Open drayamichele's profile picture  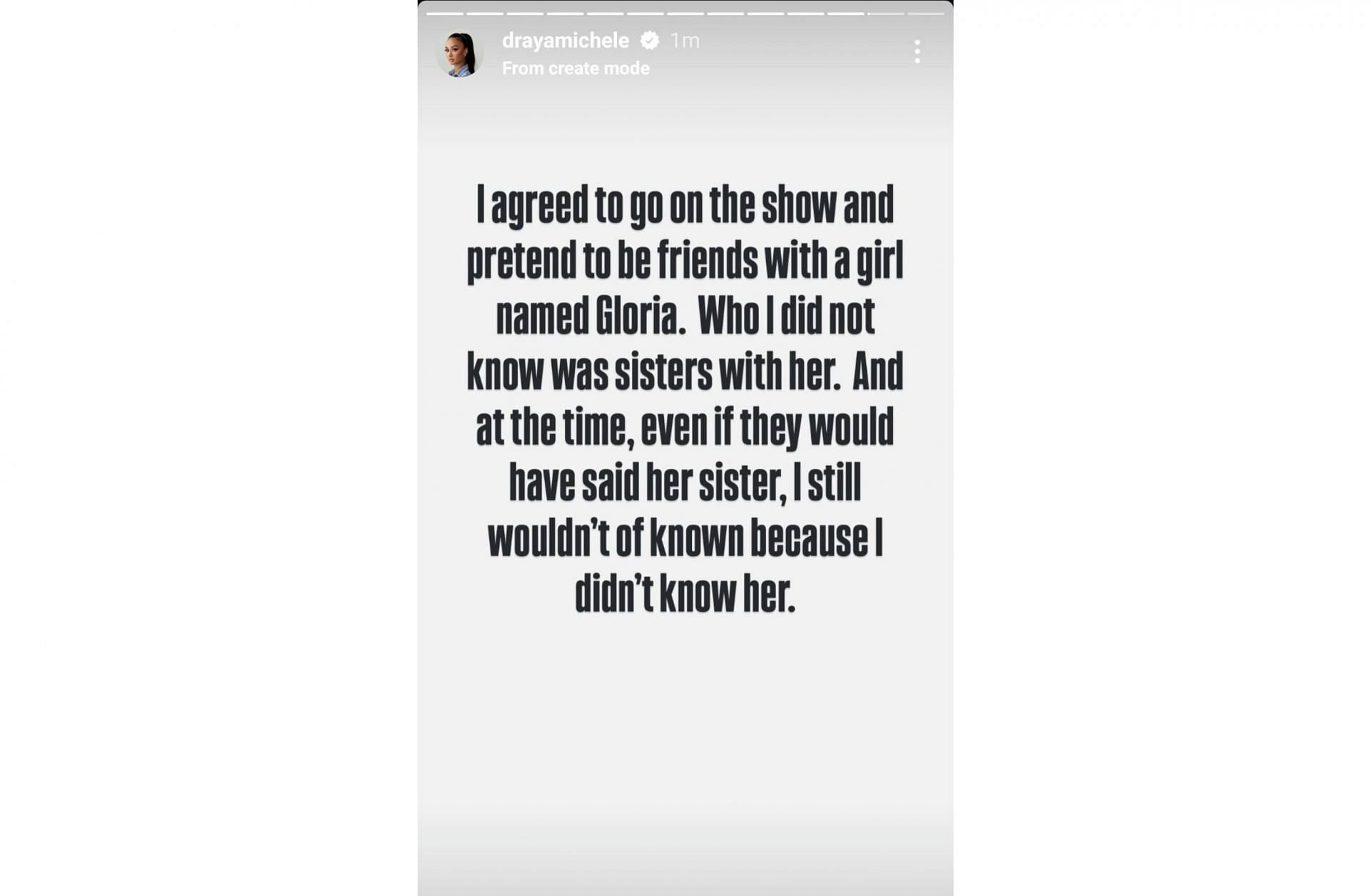pos(460,54)
